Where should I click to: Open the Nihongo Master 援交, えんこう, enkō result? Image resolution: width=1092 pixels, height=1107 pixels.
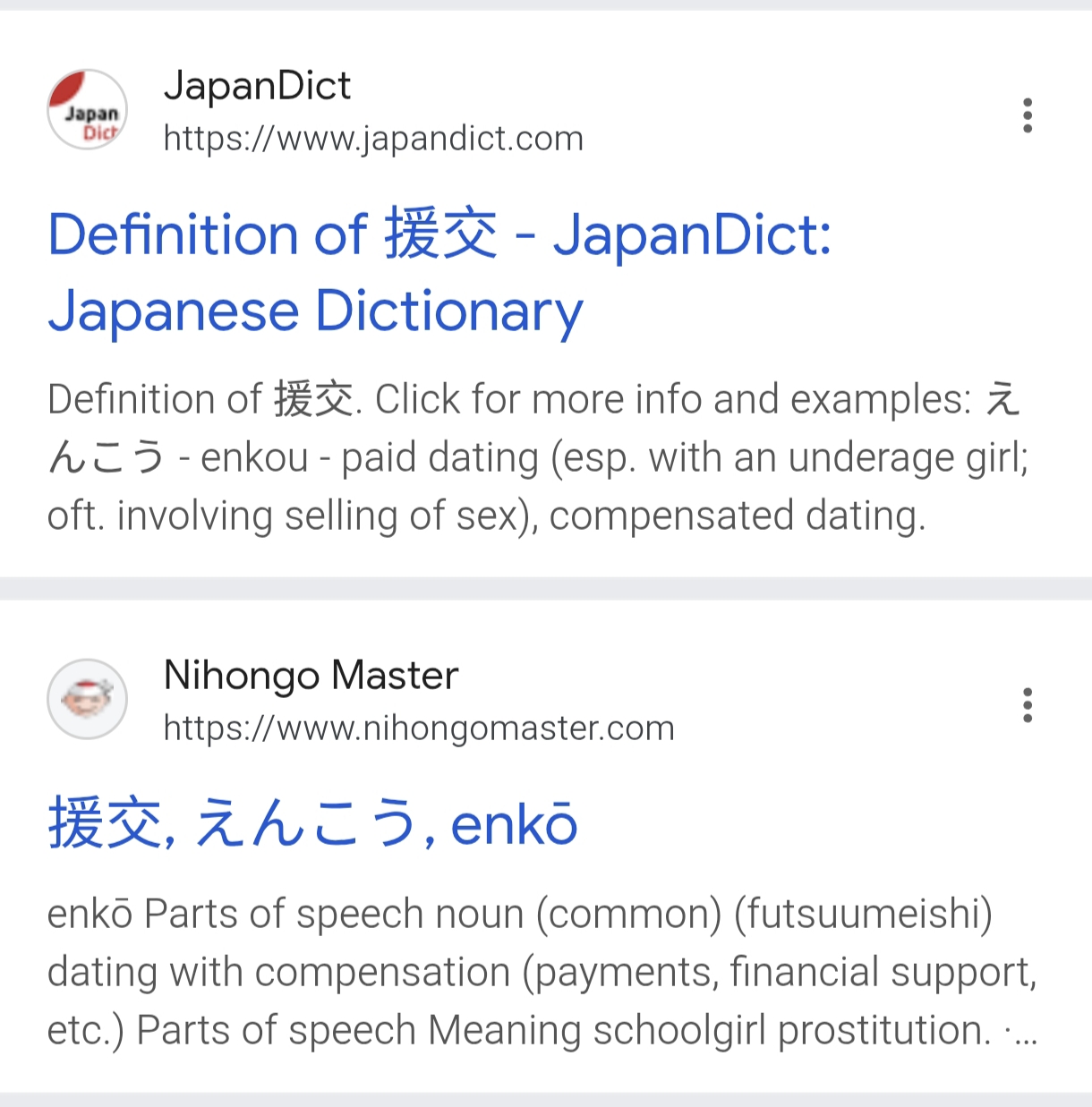[x=312, y=823]
